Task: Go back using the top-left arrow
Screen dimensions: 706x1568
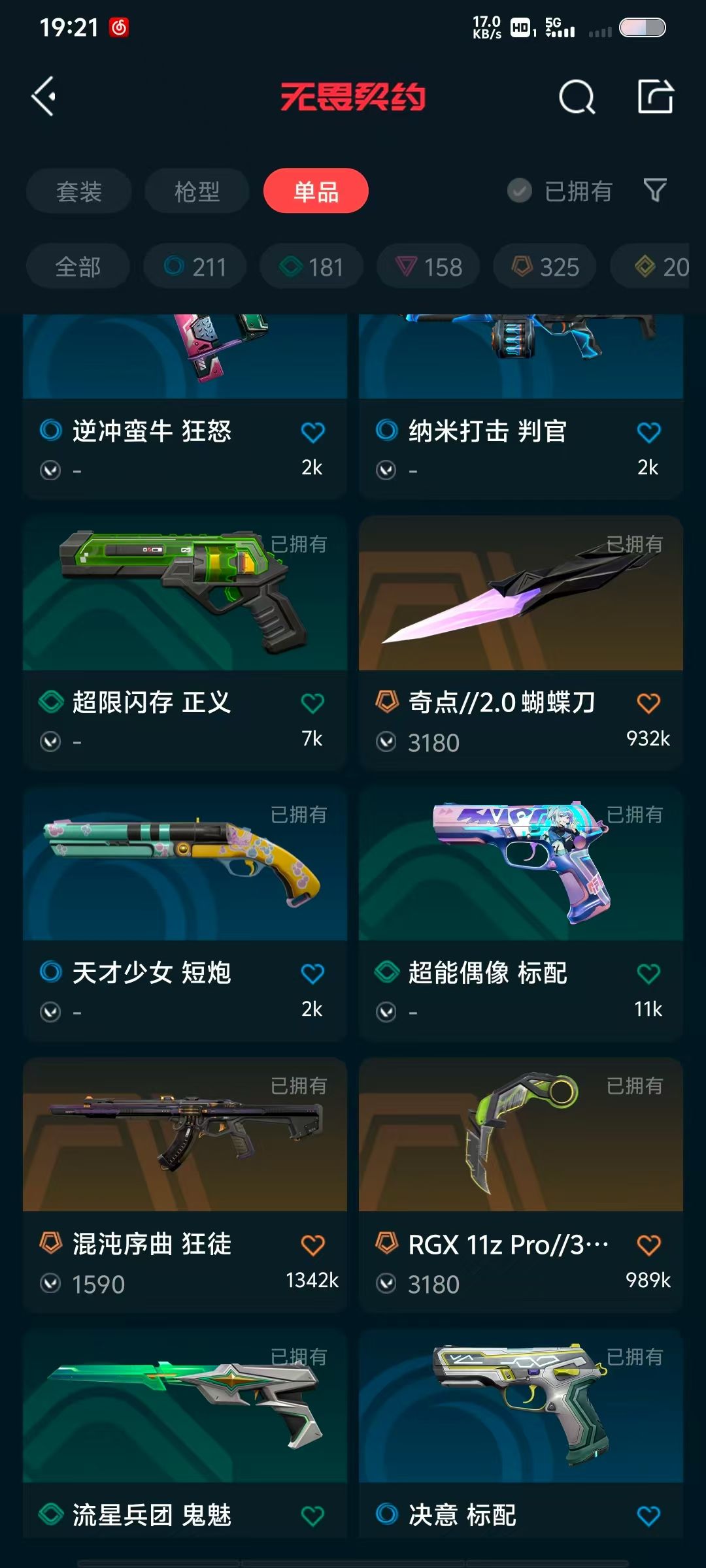Action: pos(44,97)
